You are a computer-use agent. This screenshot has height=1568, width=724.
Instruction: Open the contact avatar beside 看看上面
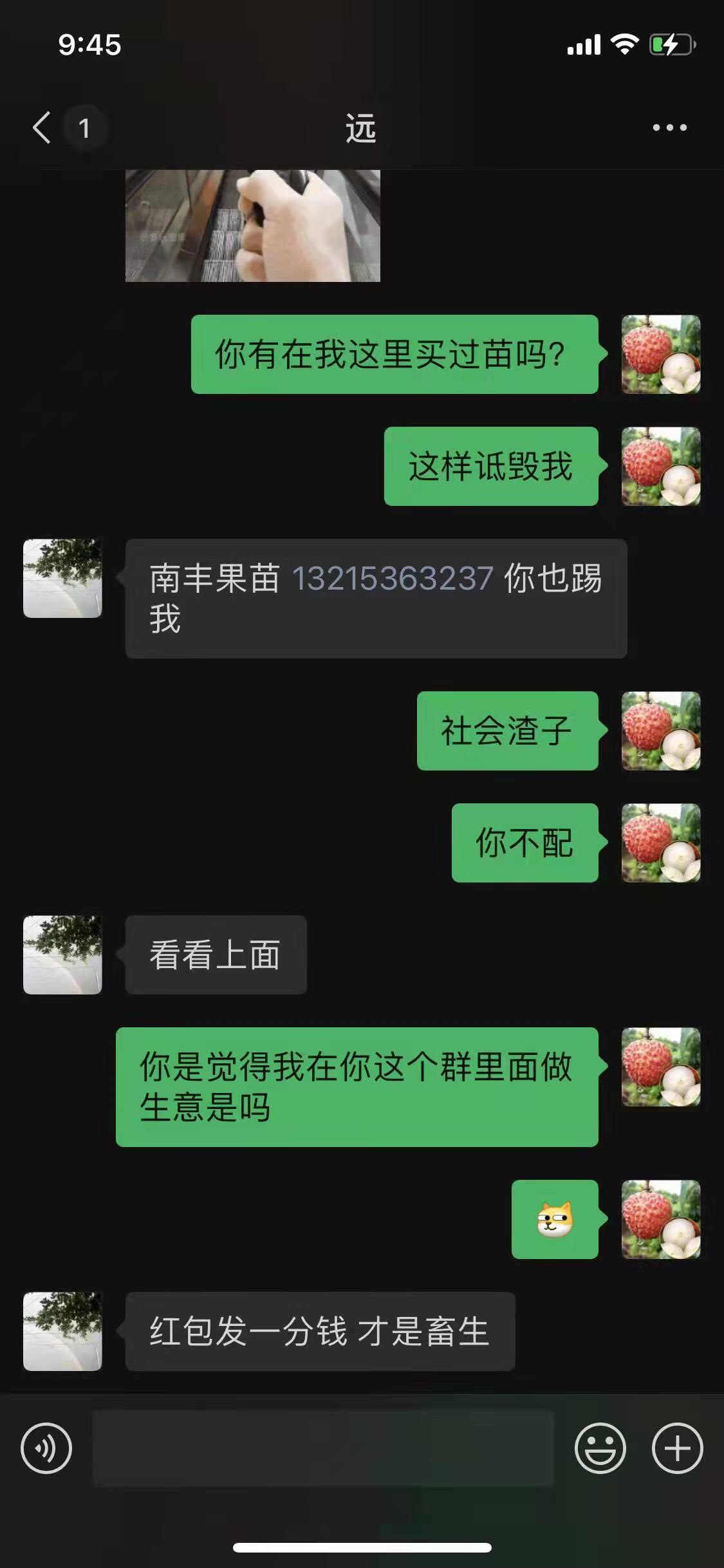click(x=62, y=955)
